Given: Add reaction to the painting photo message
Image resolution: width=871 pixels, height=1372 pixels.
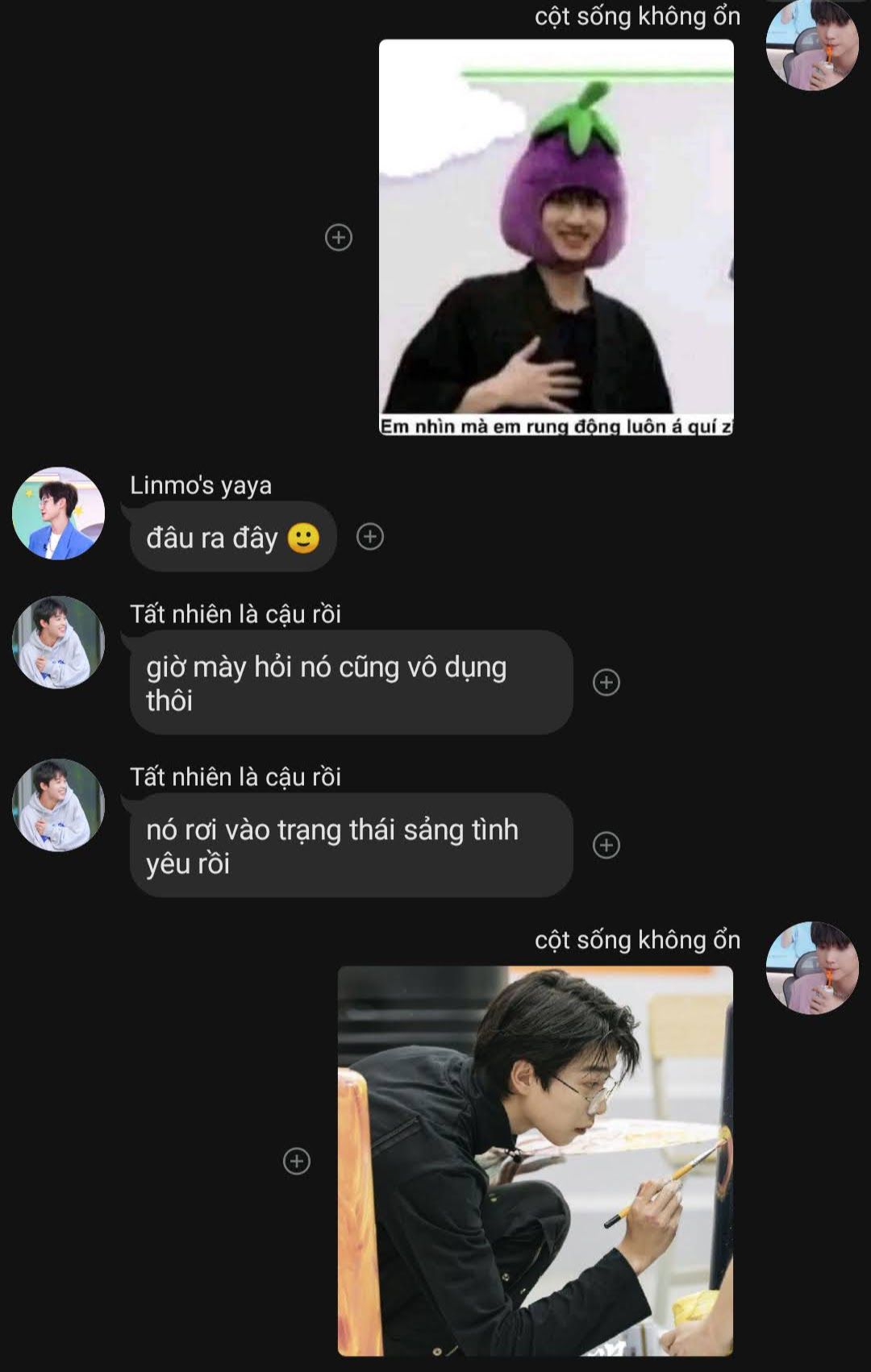Looking at the screenshot, I should tap(297, 1162).
